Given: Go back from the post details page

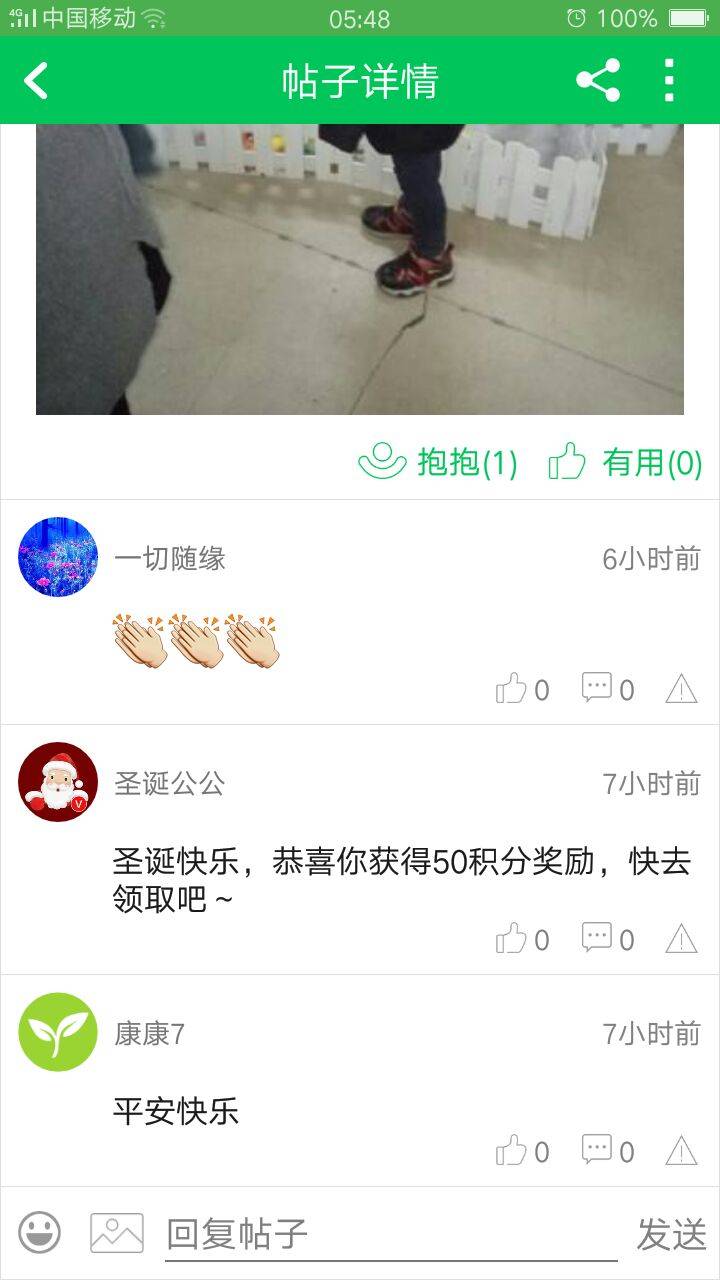Looking at the screenshot, I should pyautogui.click(x=37, y=81).
